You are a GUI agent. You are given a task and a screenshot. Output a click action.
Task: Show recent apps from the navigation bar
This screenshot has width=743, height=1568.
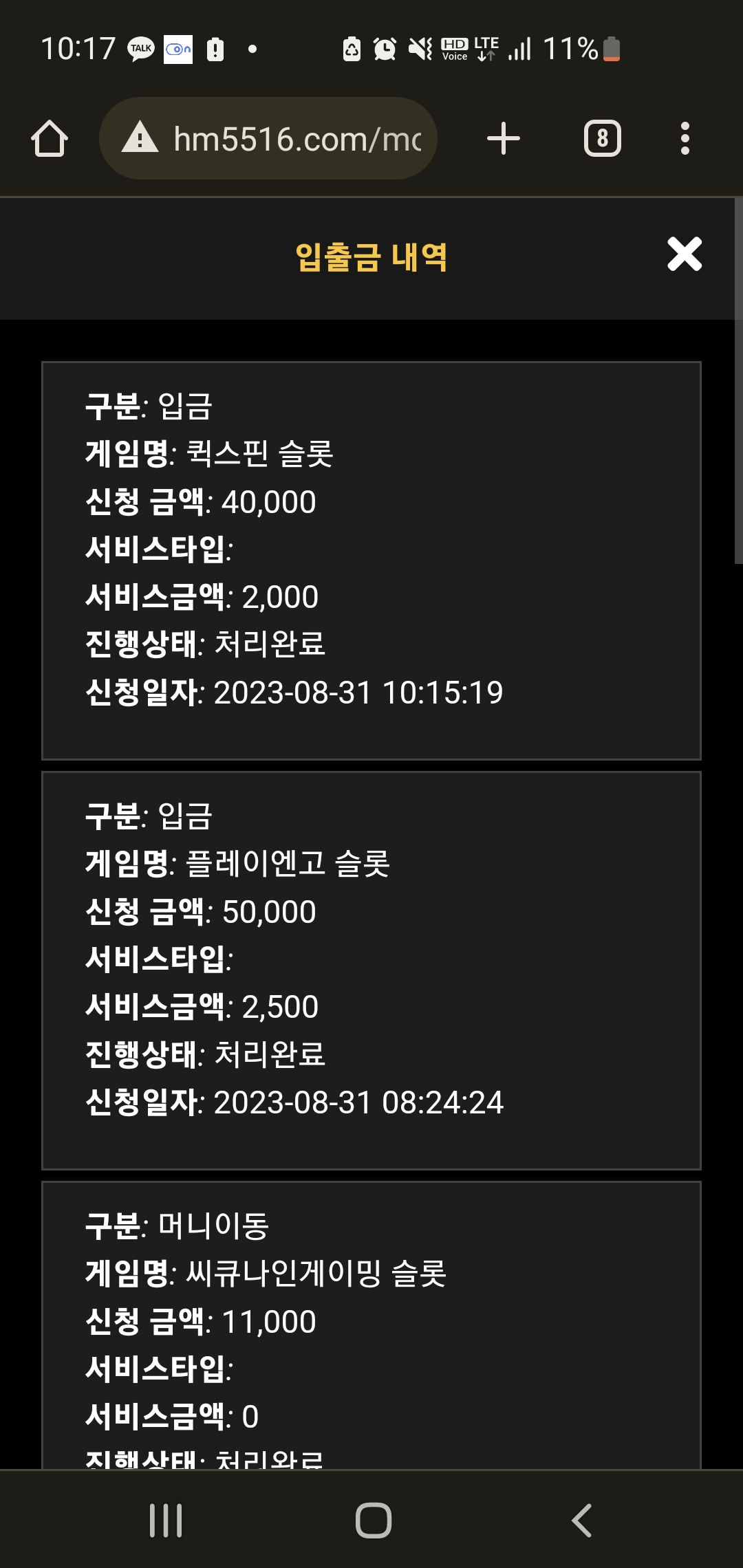(x=166, y=1520)
